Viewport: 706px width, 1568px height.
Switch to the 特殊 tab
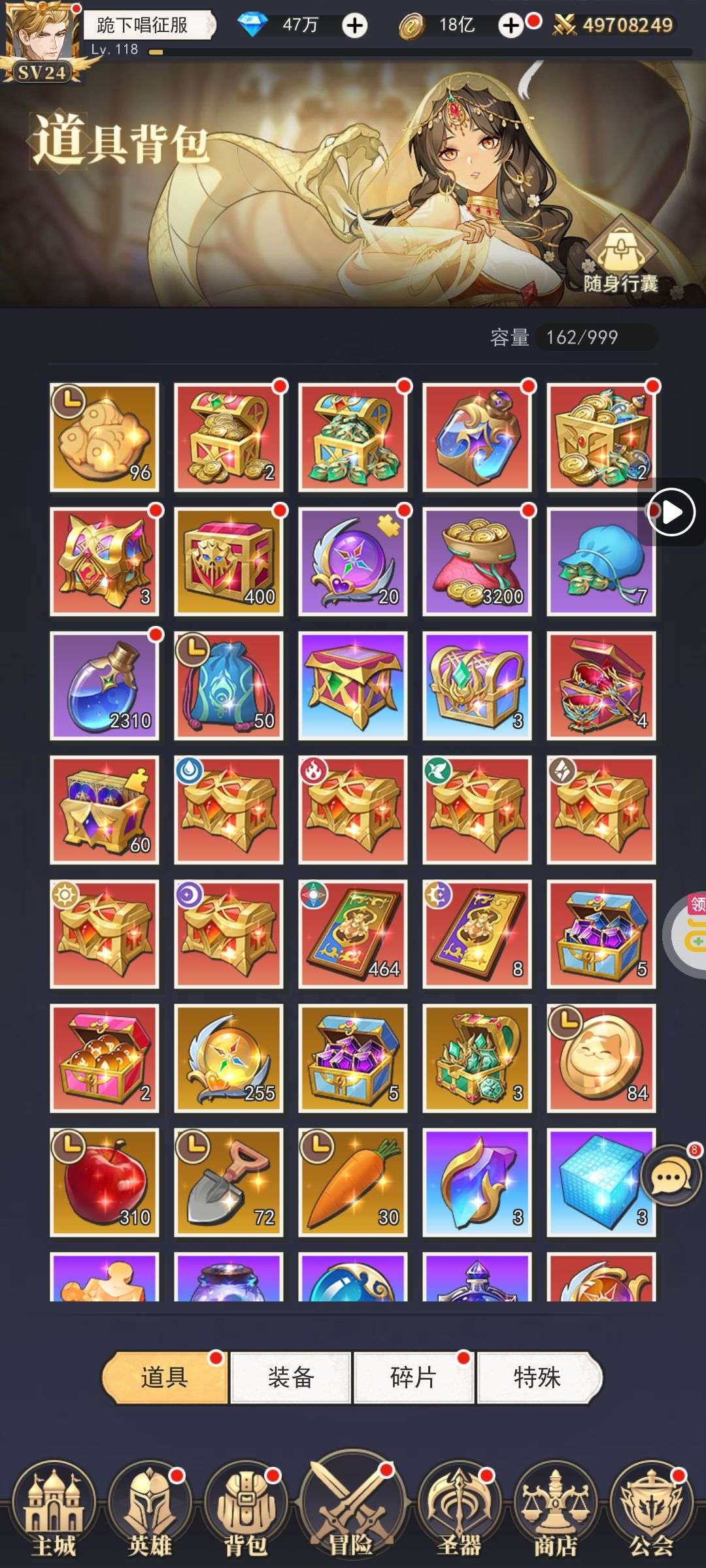[537, 1377]
